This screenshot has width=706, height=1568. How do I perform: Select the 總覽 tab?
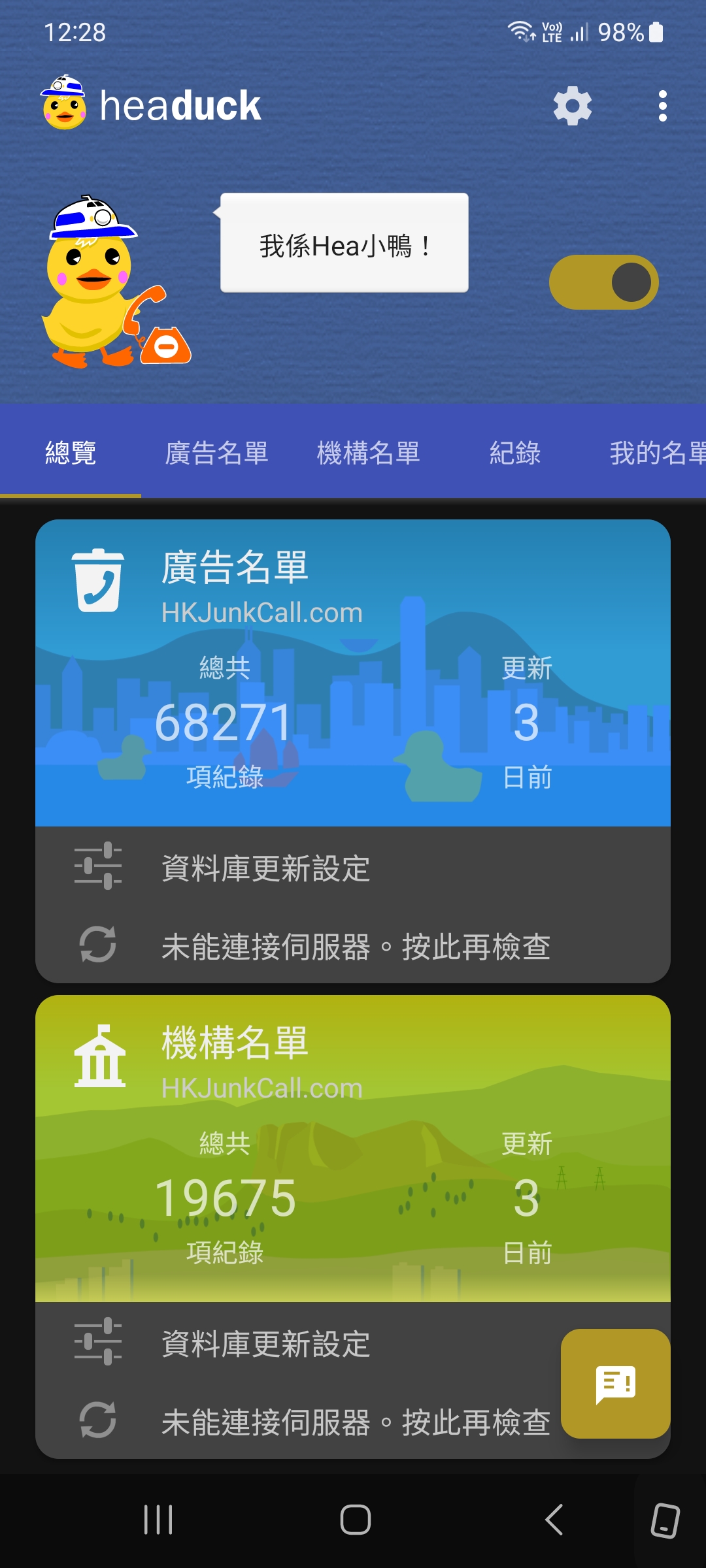coord(71,453)
